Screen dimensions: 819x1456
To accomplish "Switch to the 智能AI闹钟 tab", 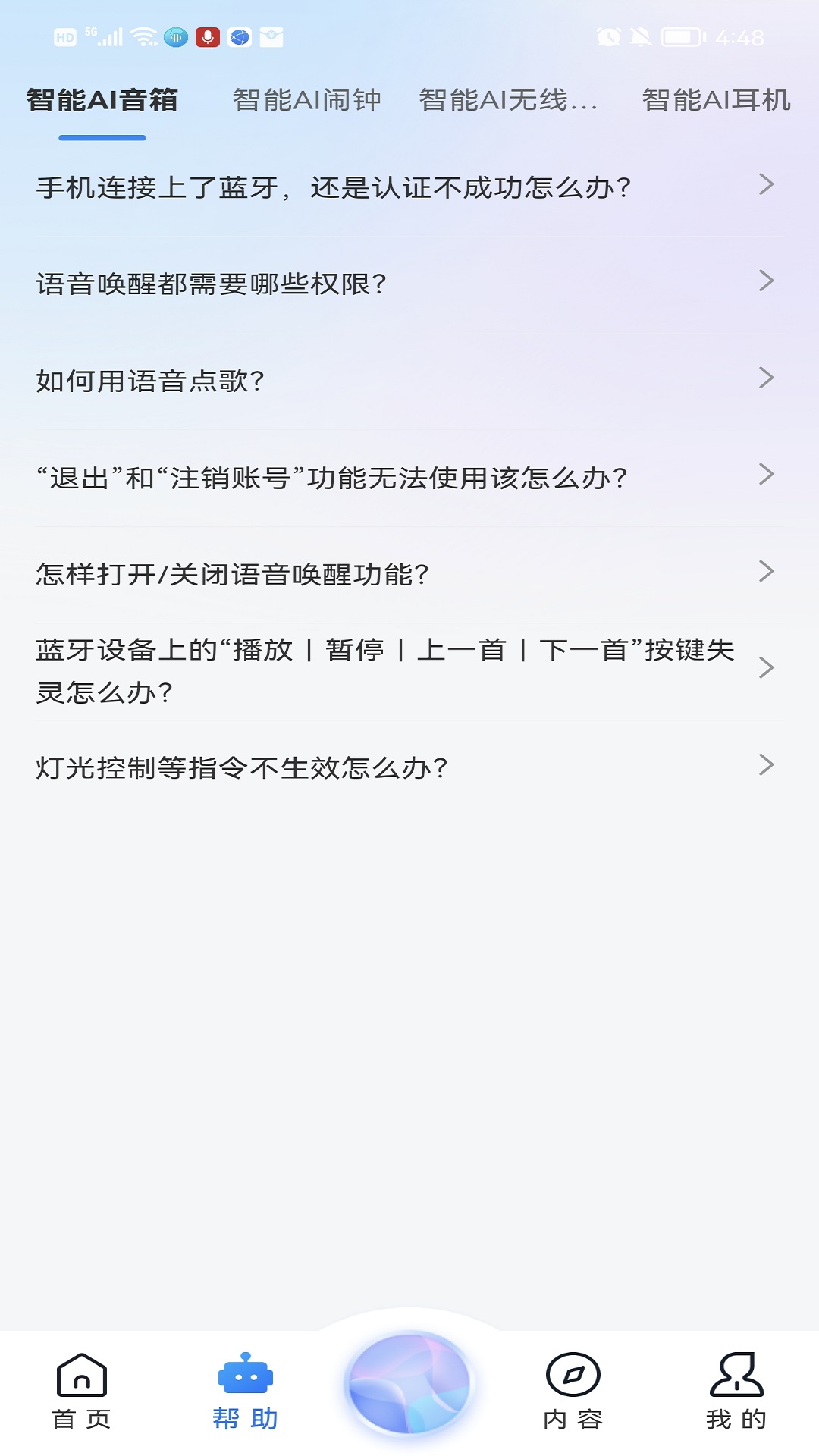I will pos(307,99).
